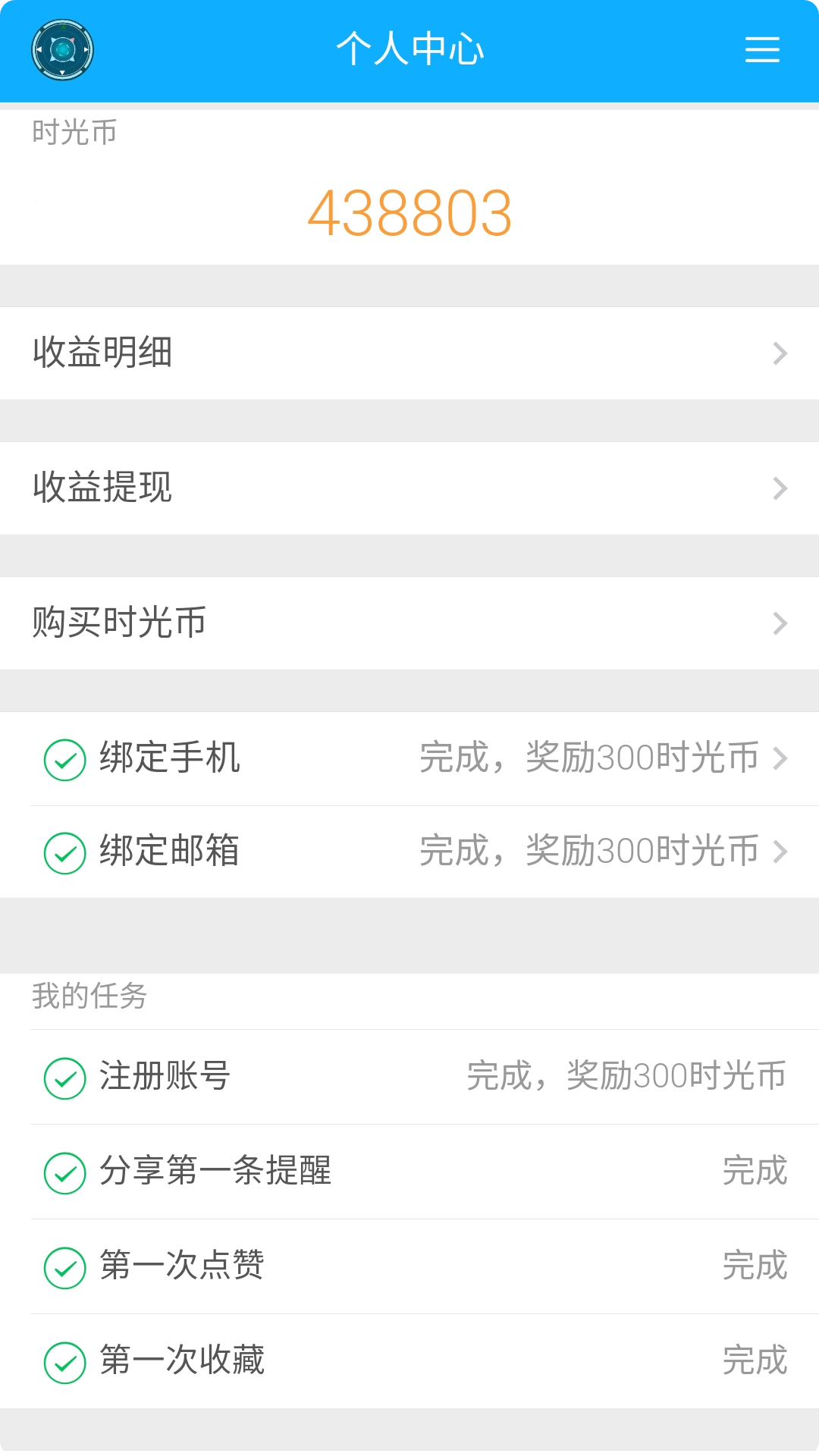Click the green check icon beside 注册账号
Image resolution: width=819 pixels, height=1456 pixels.
point(66,1077)
